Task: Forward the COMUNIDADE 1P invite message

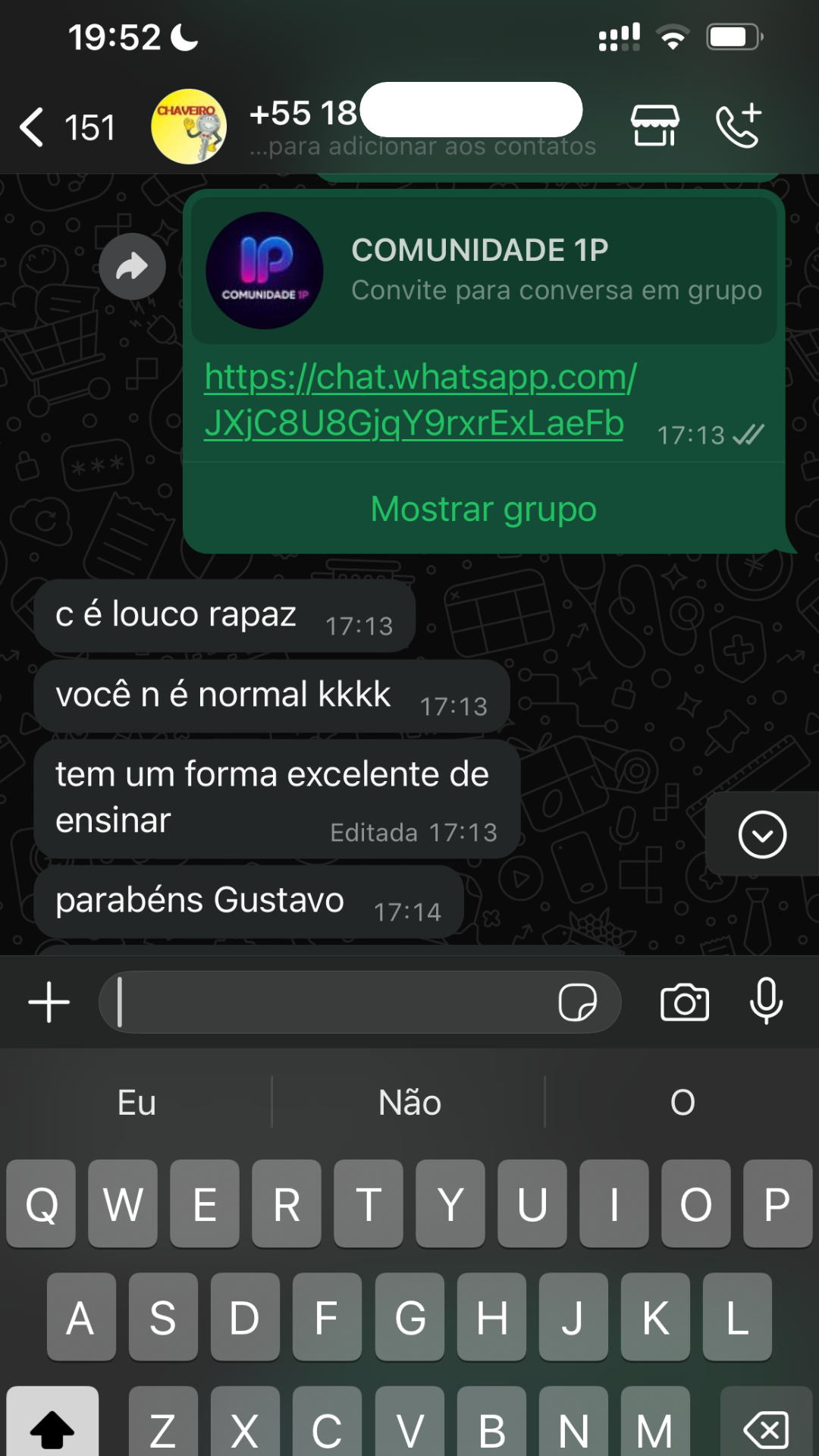Action: click(x=132, y=266)
